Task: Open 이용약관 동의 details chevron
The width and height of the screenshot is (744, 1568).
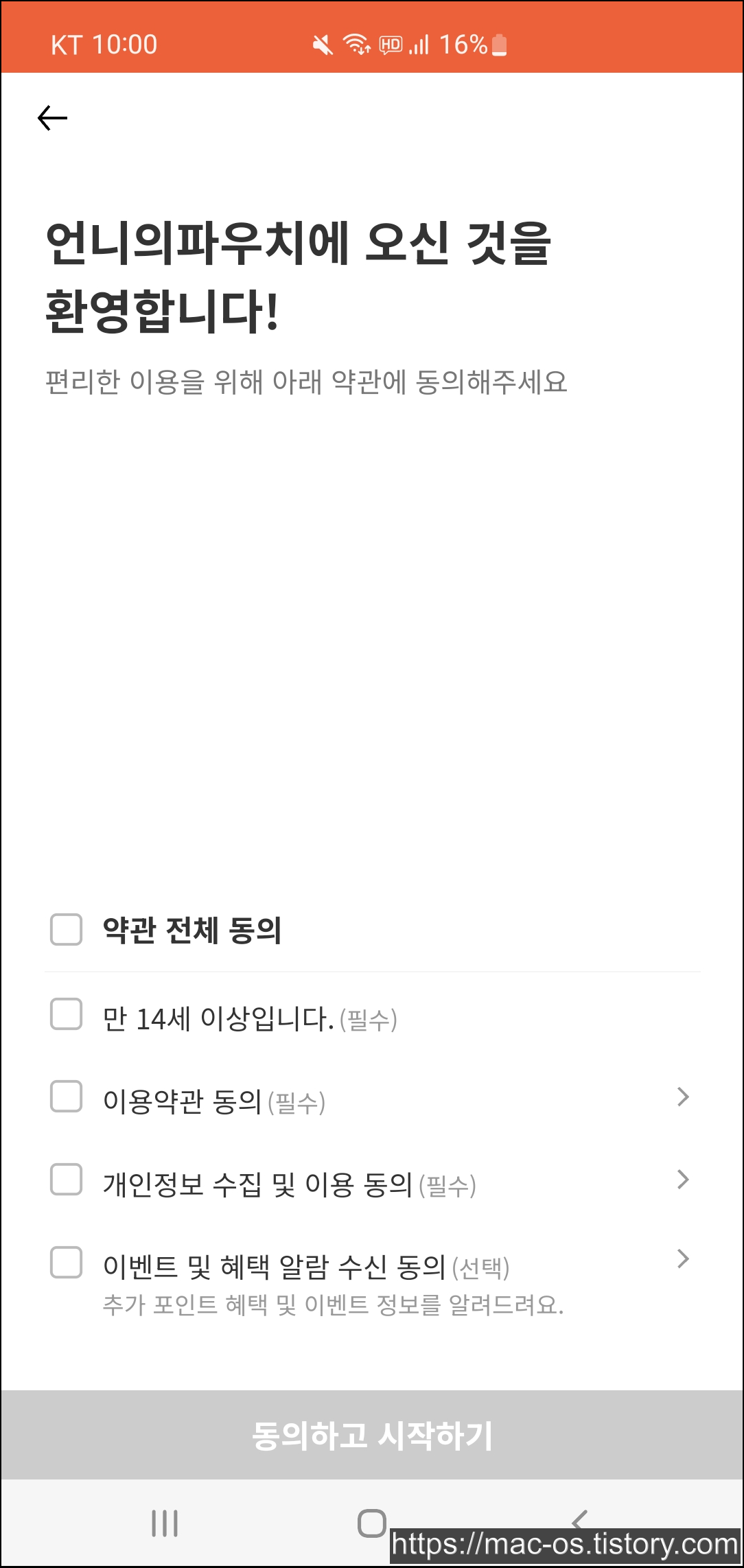Action: (x=683, y=1097)
